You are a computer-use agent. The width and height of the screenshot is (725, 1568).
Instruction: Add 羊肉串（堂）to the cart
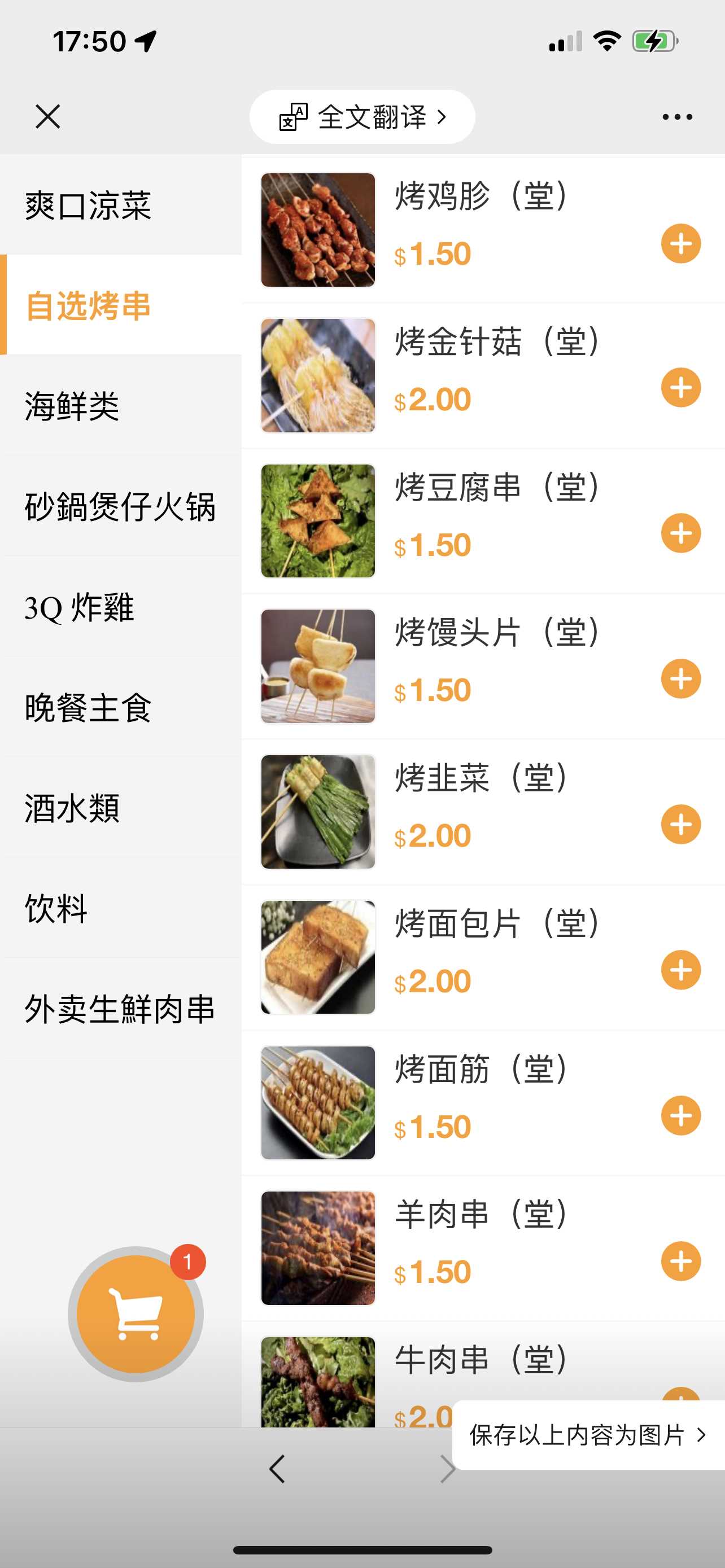click(680, 1261)
